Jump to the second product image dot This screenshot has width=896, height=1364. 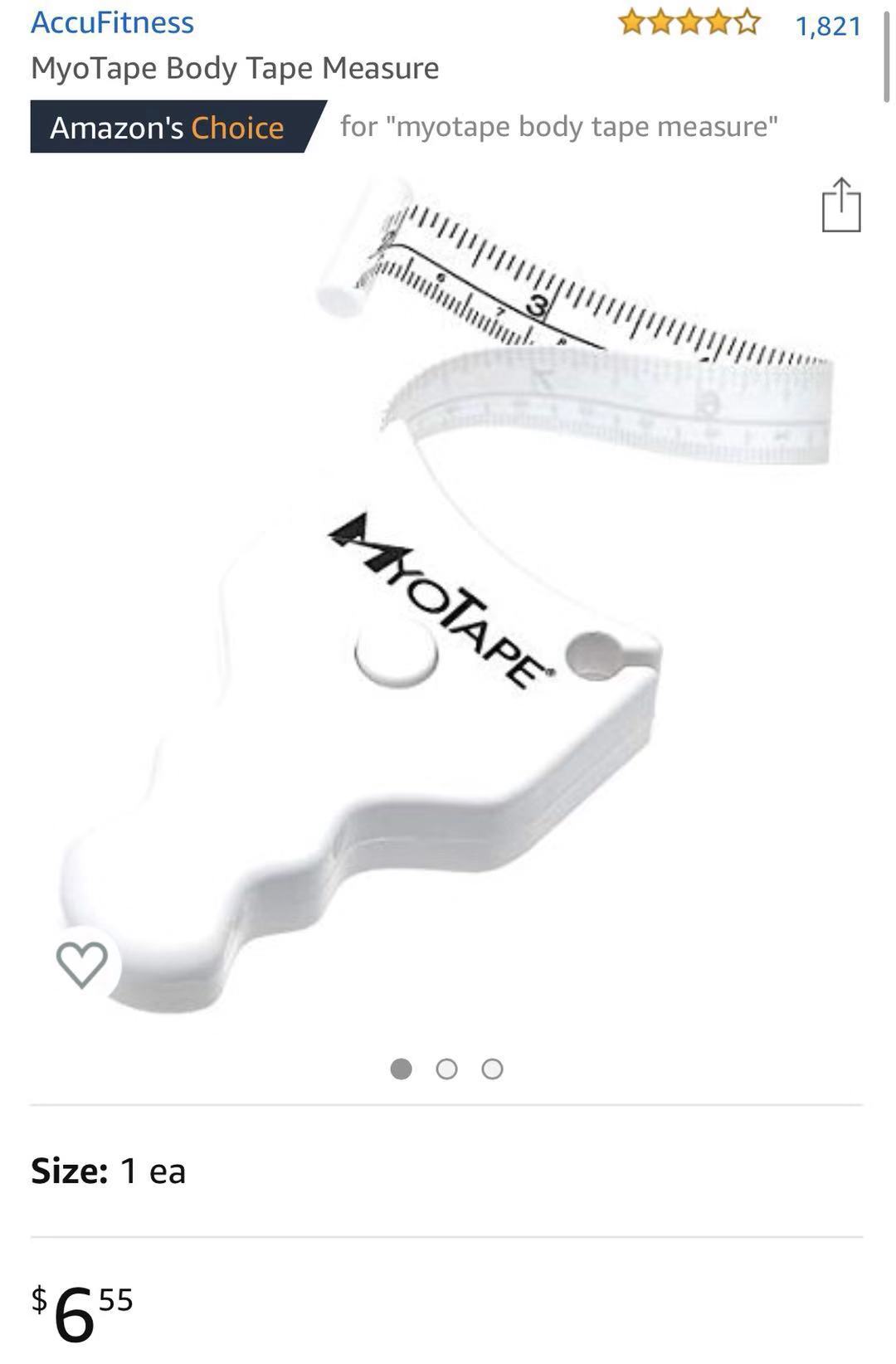(x=446, y=1069)
